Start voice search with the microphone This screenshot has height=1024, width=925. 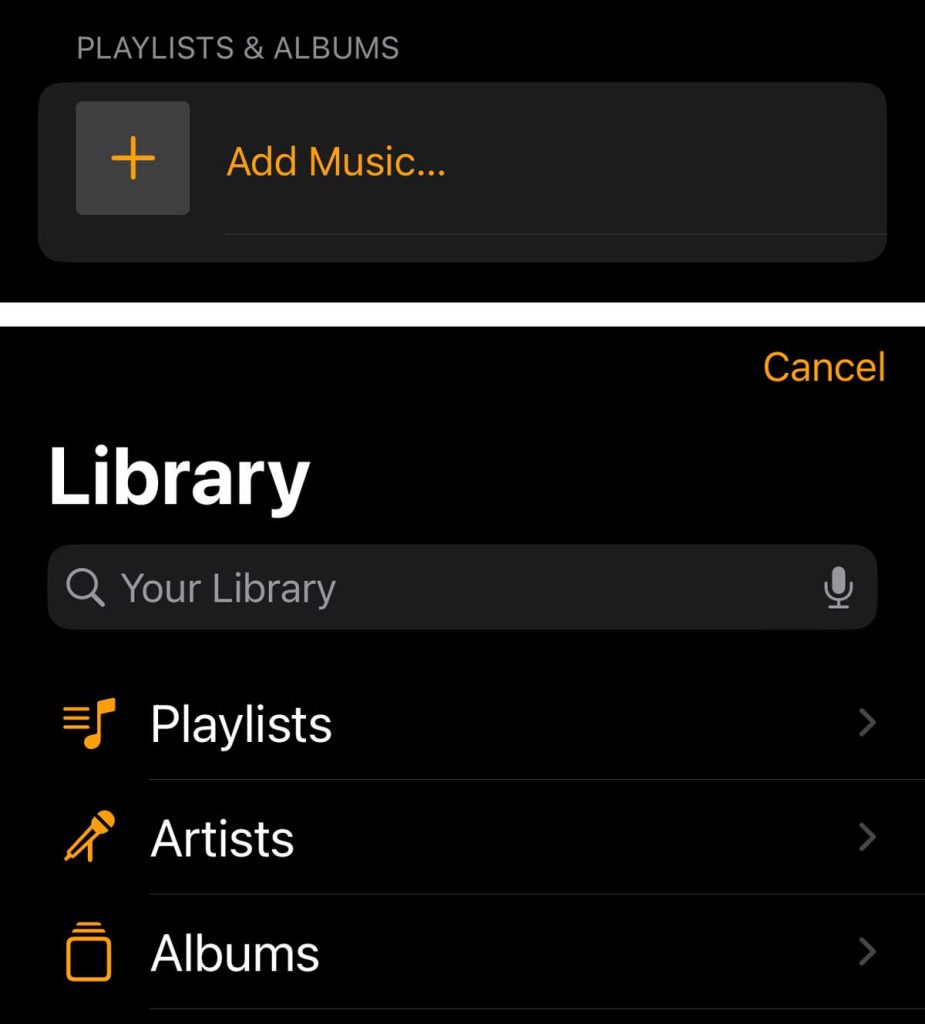pyautogui.click(x=838, y=588)
